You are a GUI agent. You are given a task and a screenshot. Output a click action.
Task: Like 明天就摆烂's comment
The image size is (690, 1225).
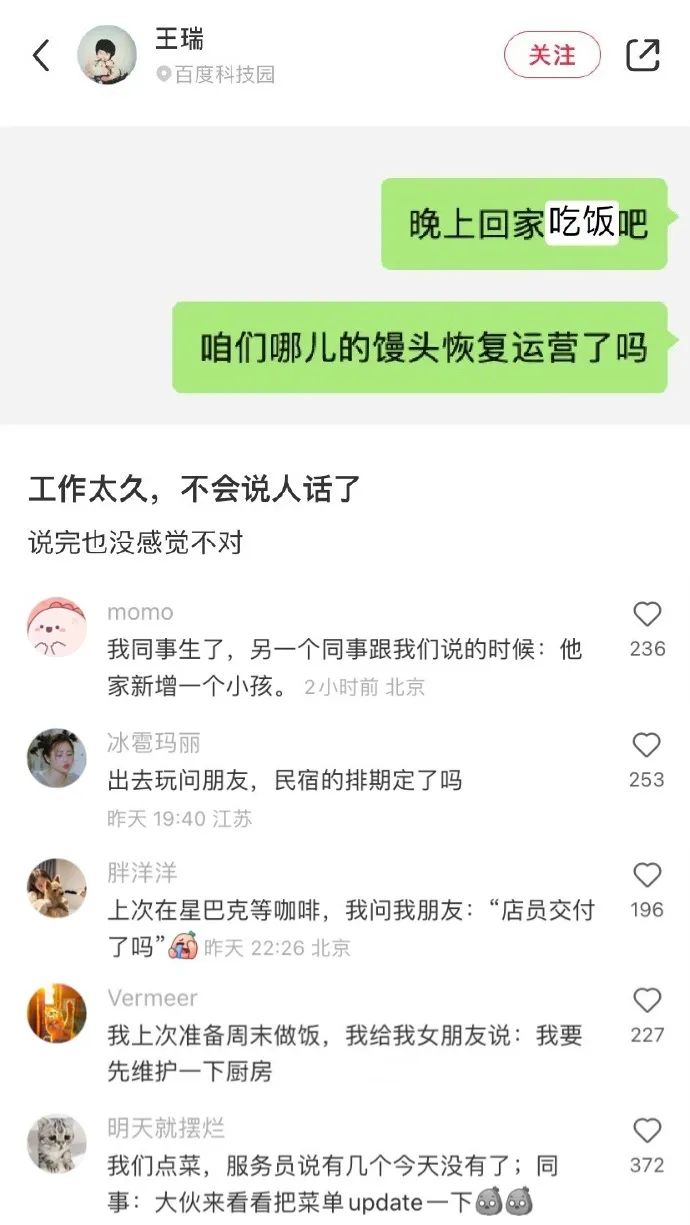647,1131
